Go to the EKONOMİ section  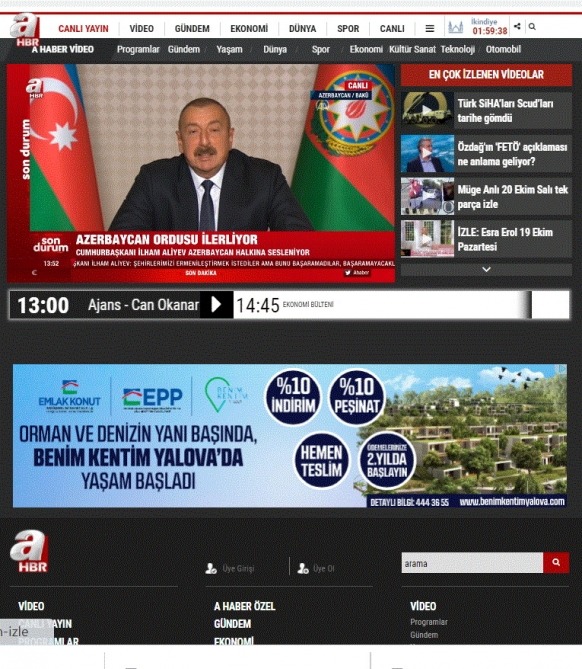click(x=249, y=29)
